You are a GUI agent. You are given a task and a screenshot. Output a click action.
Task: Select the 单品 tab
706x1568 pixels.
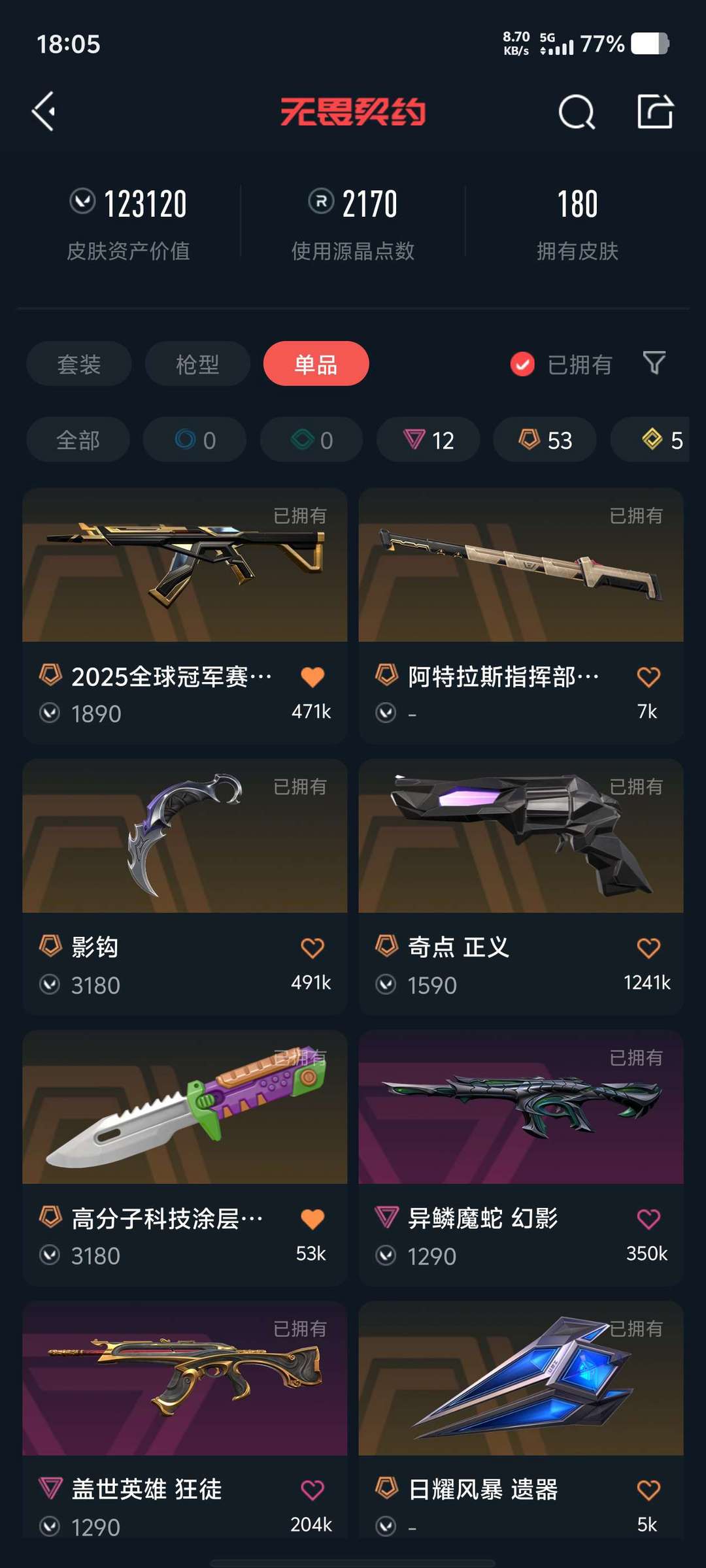click(x=316, y=364)
